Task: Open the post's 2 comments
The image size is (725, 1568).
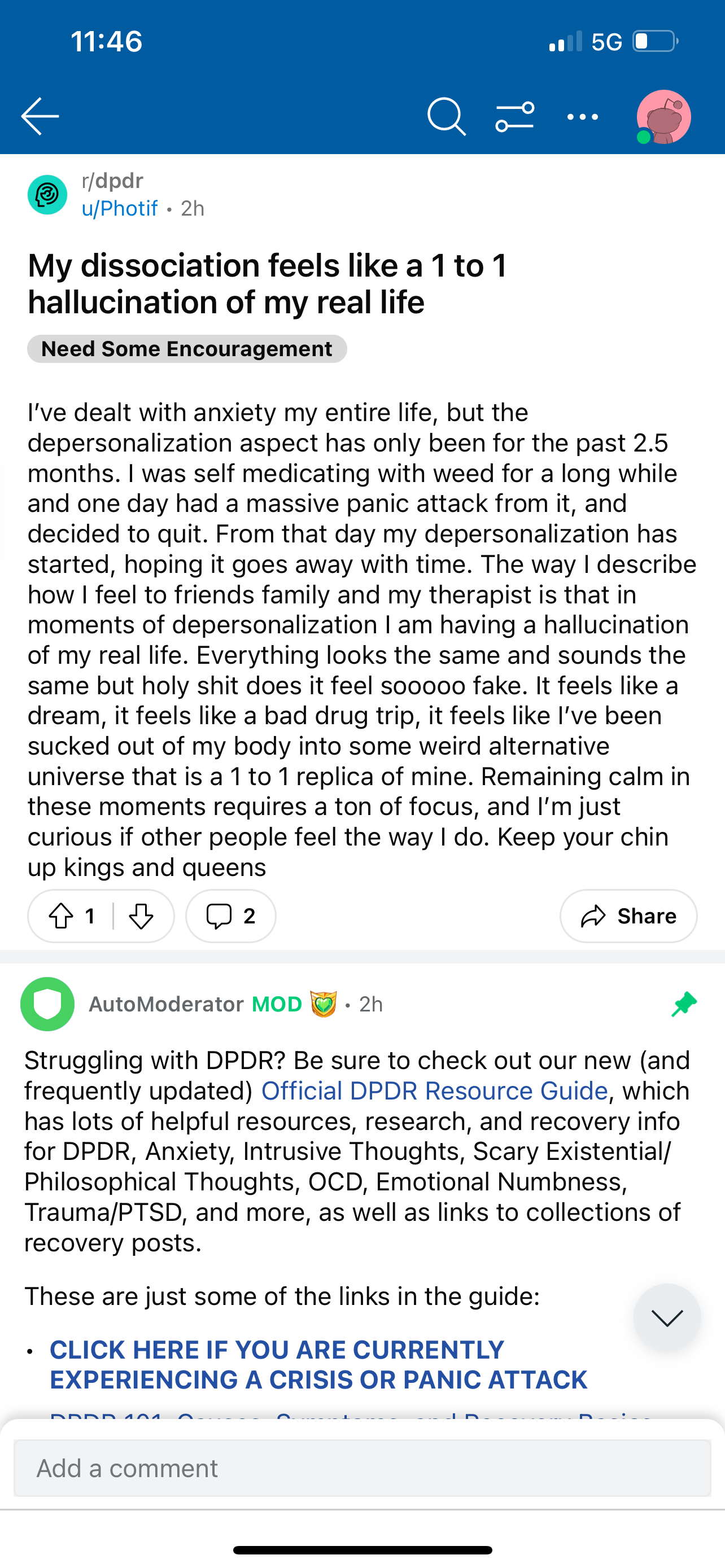Action: 231,916
